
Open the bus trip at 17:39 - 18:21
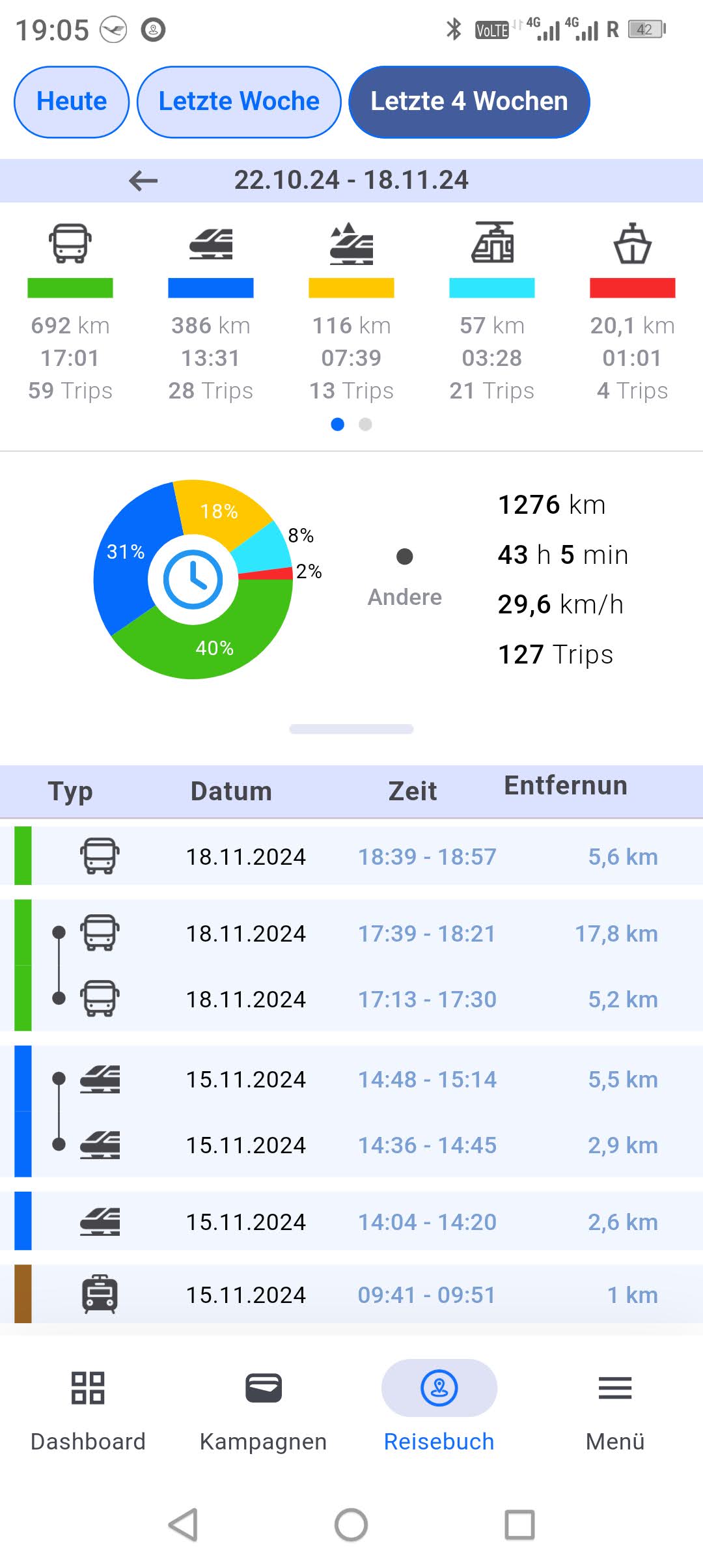tap(351, 932)
